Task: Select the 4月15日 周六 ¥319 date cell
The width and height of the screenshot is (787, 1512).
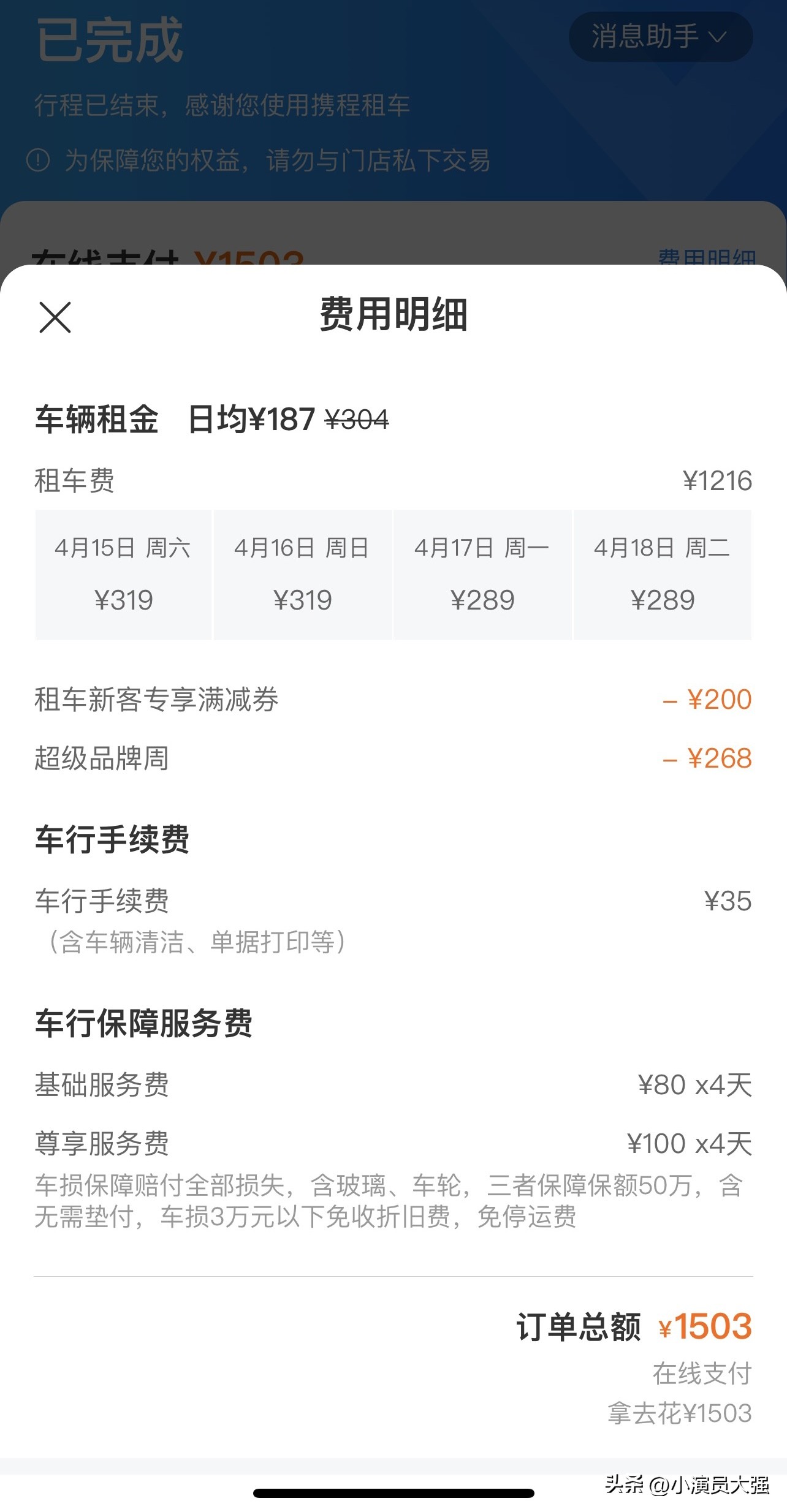Action: 123,575
